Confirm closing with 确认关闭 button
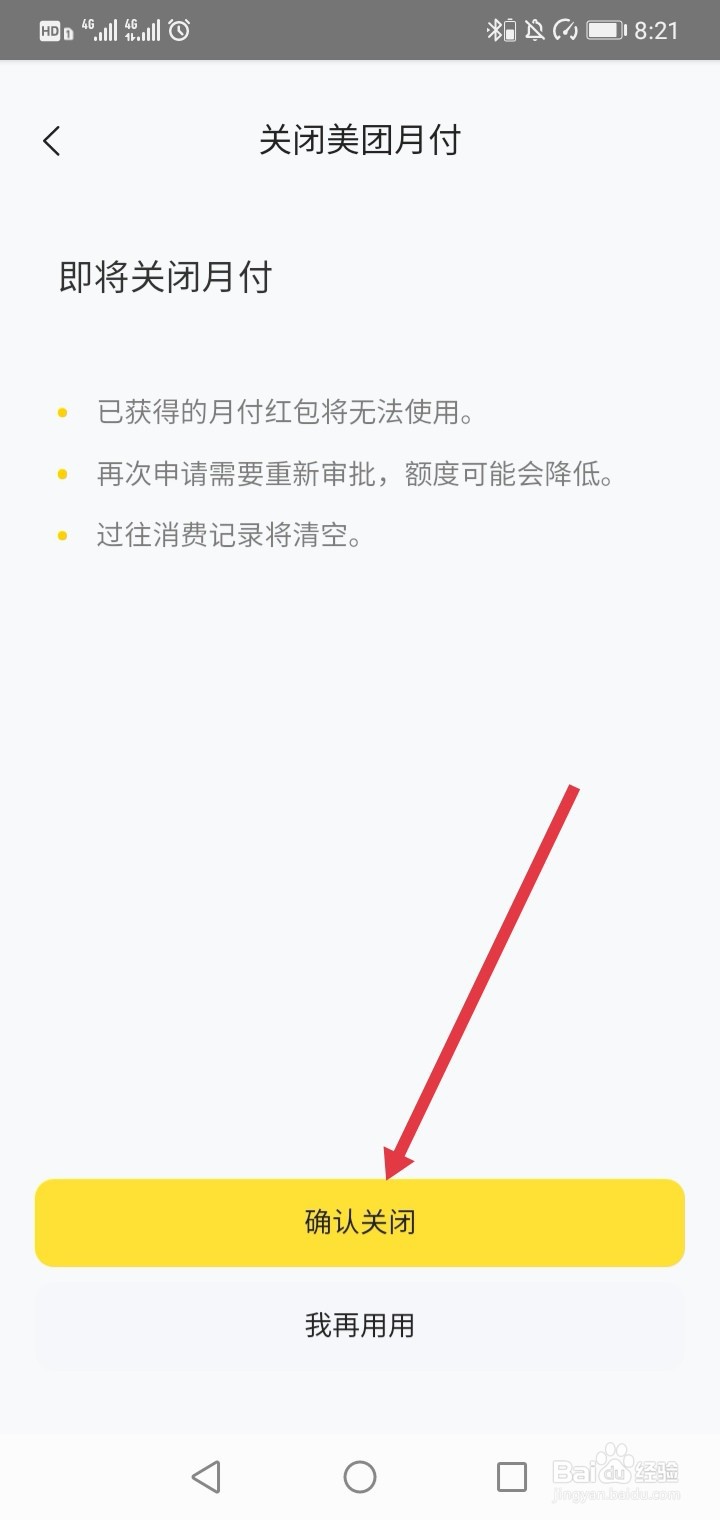 [360, 1221]
